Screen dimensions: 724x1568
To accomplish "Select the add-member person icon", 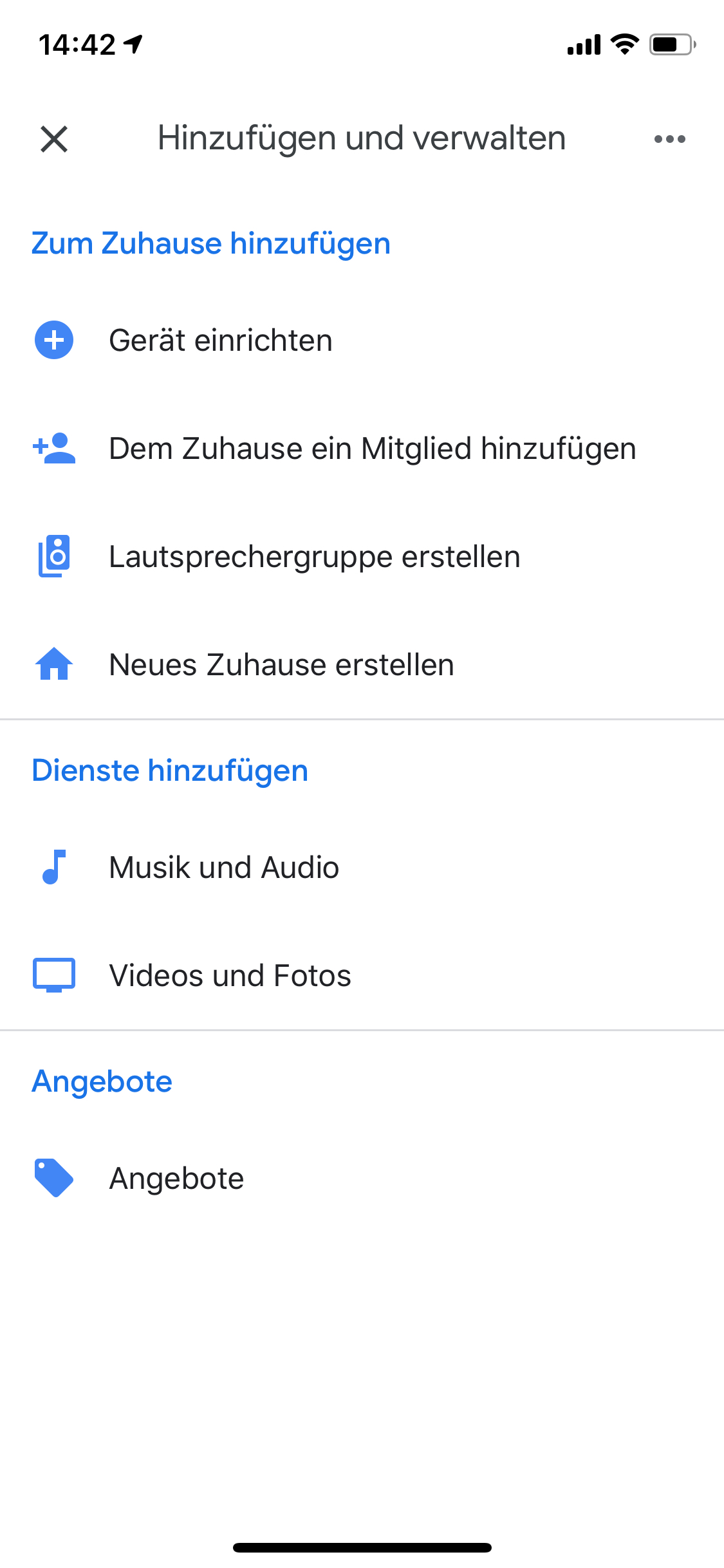I will click(55, 449).
